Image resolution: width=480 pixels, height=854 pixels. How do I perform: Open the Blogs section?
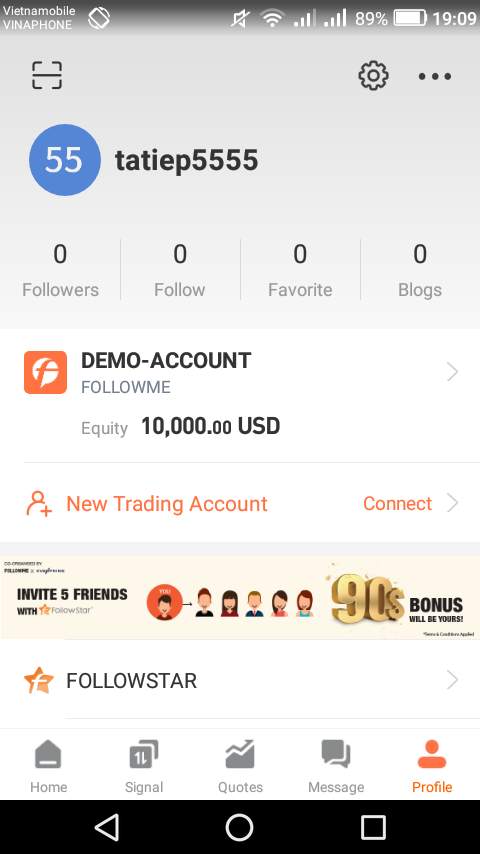pos(420,270)
